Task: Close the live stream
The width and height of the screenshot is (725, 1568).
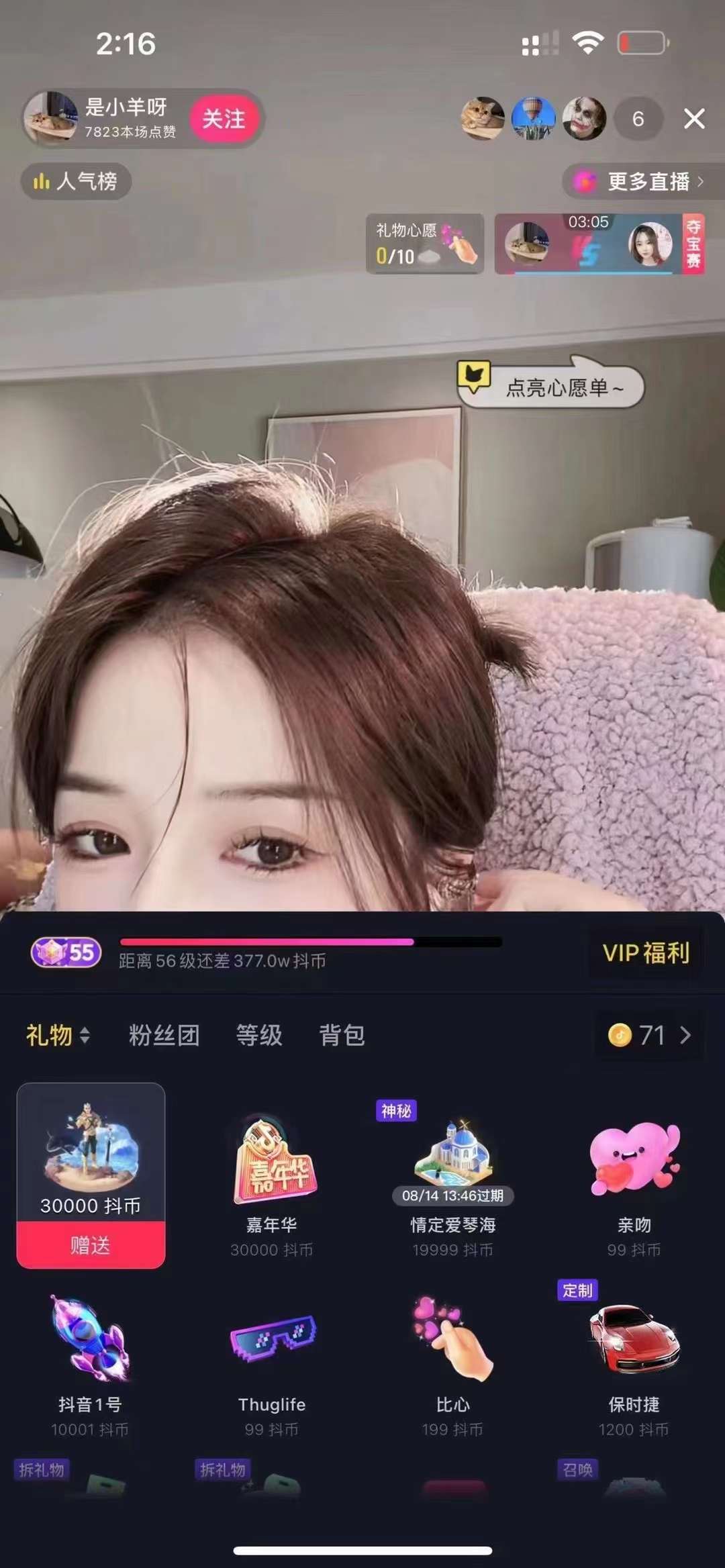Action: coord(694,119)
